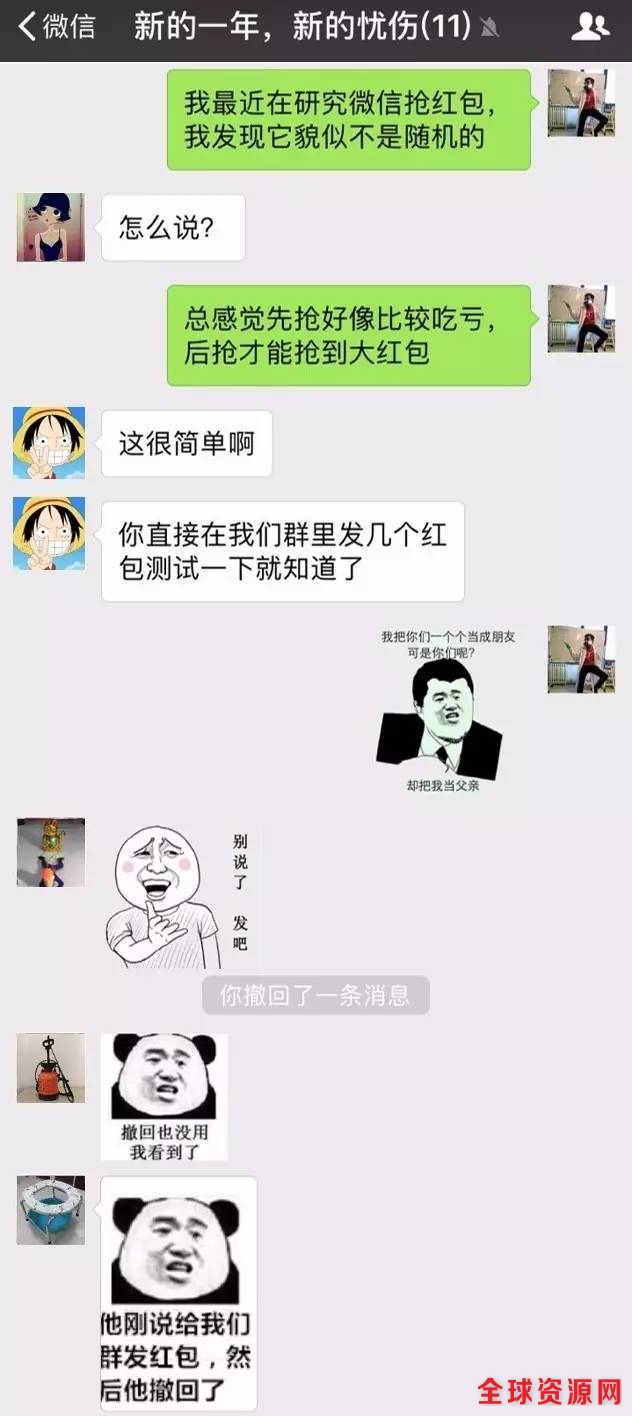The height and width of the screenshot is (1416, 632).
Task: Open the sprayer avatar beside 撤回也没用 sticker
Action: 51,1068
